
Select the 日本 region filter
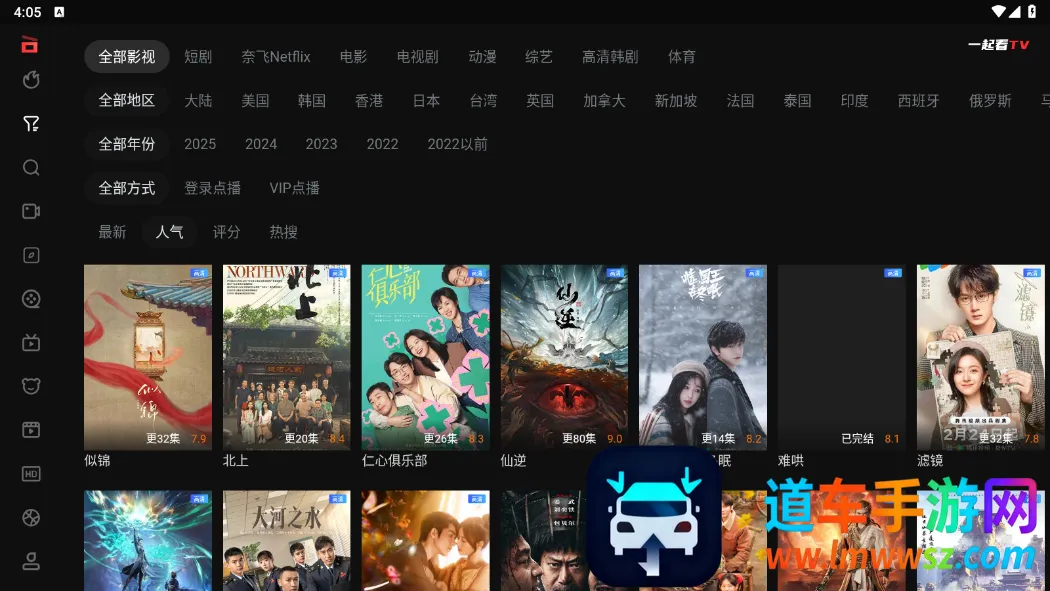point(426,101)
